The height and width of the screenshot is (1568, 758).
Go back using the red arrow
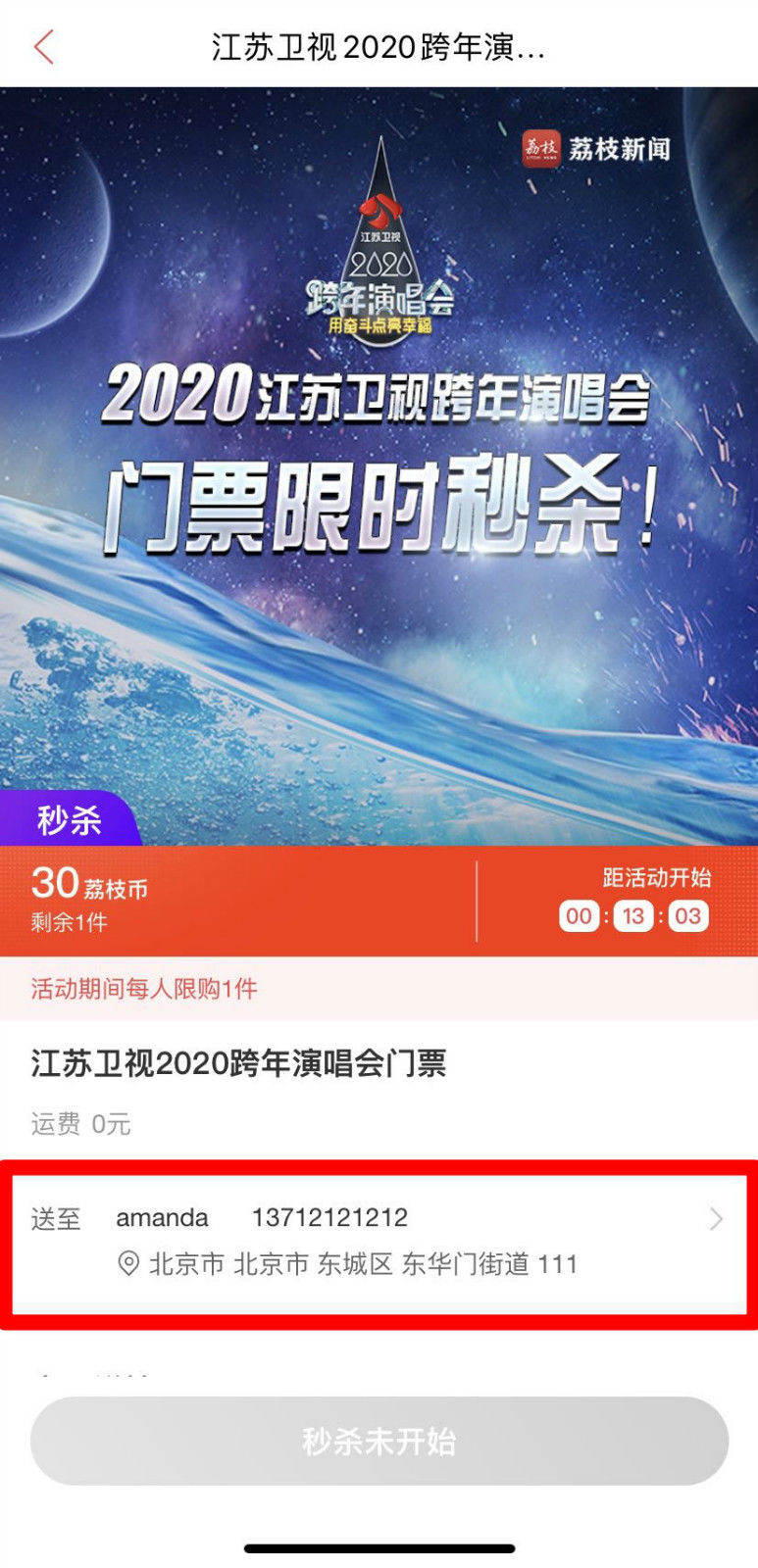click(44, 46)
